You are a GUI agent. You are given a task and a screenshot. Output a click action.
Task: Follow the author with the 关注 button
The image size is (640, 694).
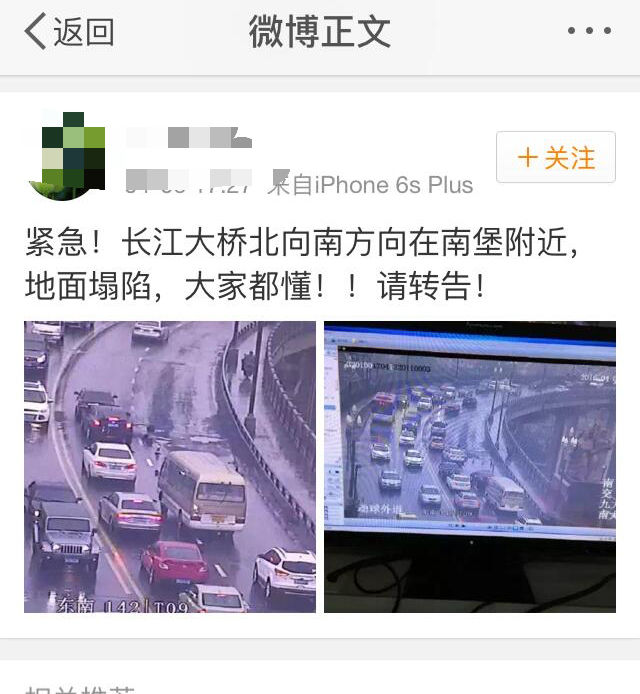coord(556,158)
